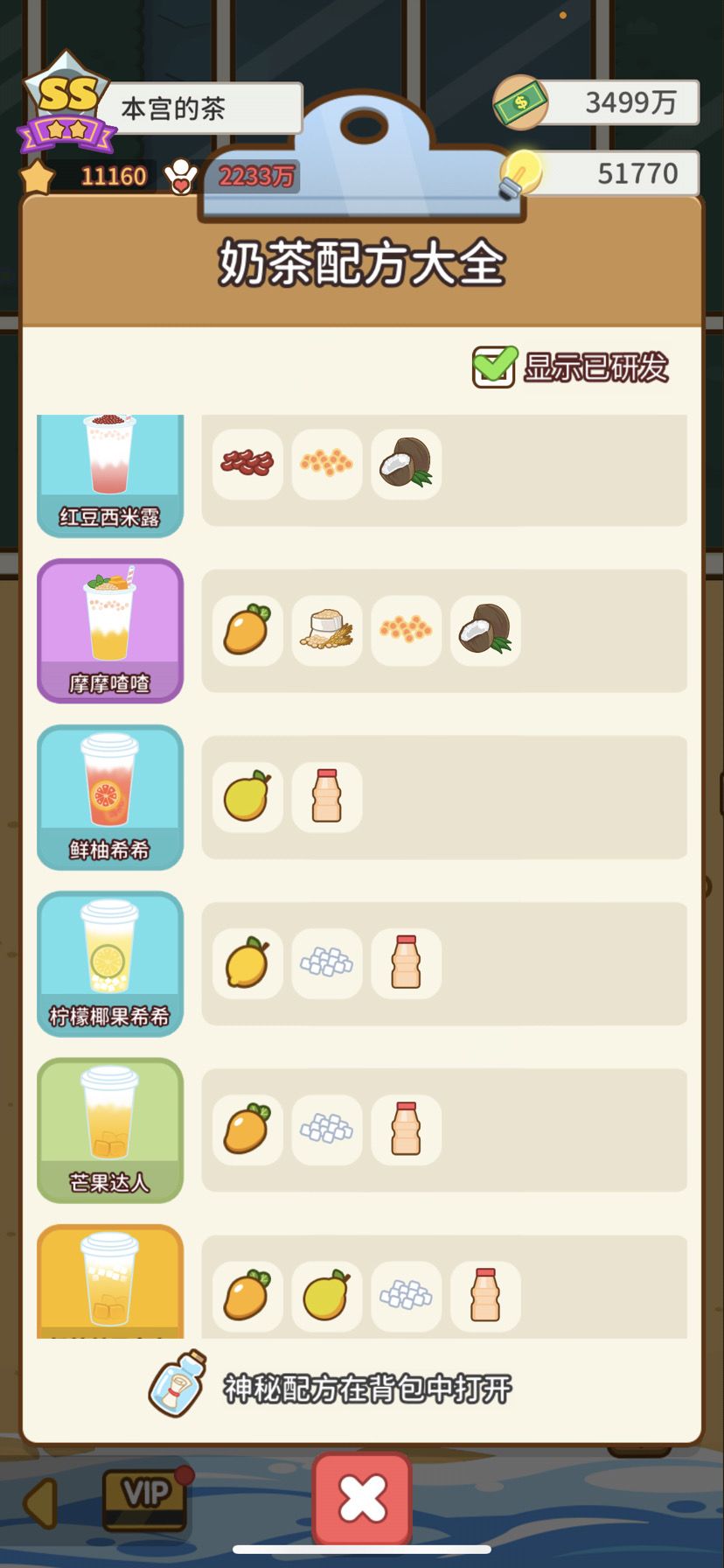This screenshot has width=724, height=1568.
Task: Click the shop name 本宫的茶
Action: (x=174, y=108)
